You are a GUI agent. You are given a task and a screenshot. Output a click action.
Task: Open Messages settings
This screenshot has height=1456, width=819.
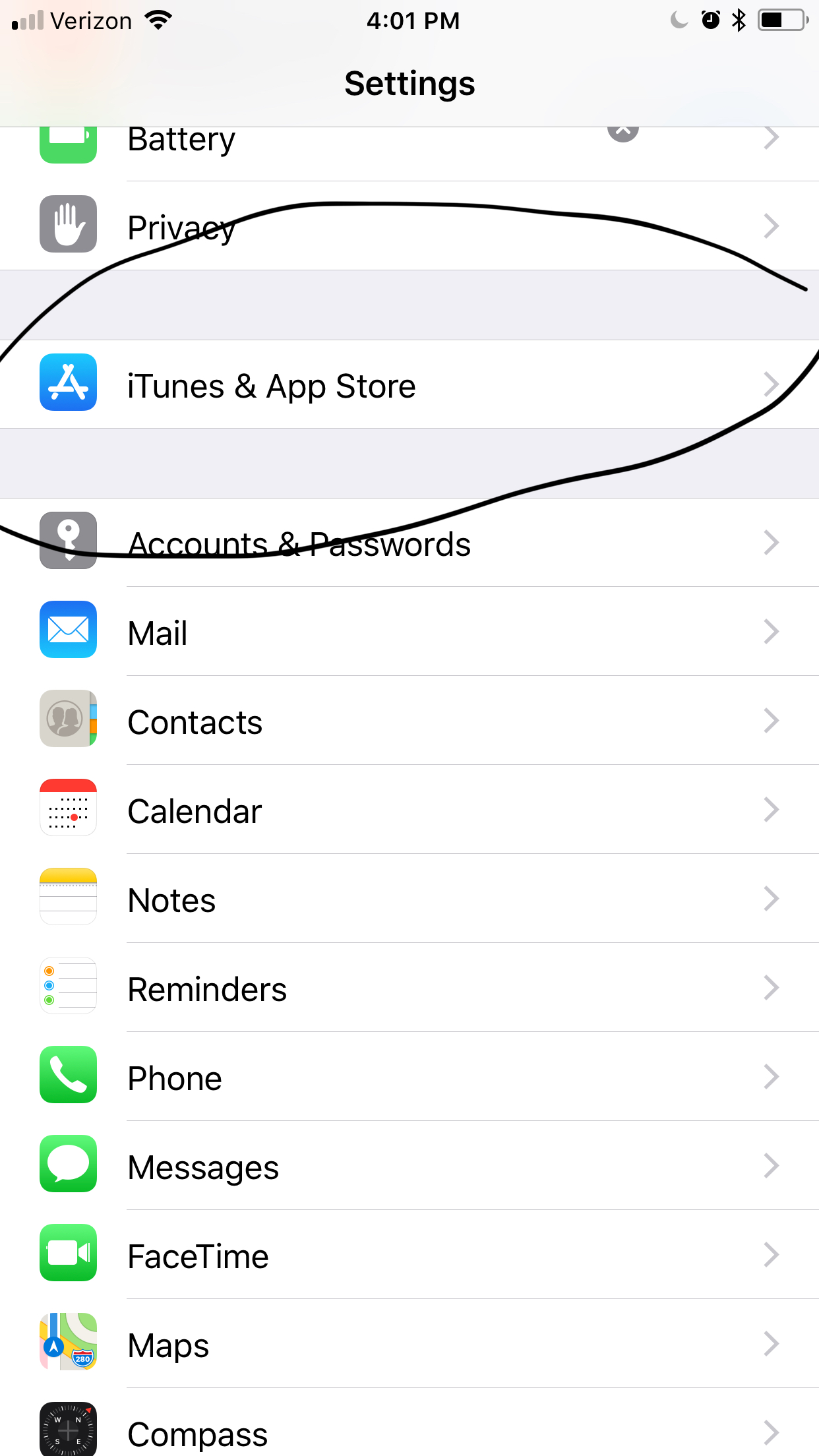(409, 1166)
